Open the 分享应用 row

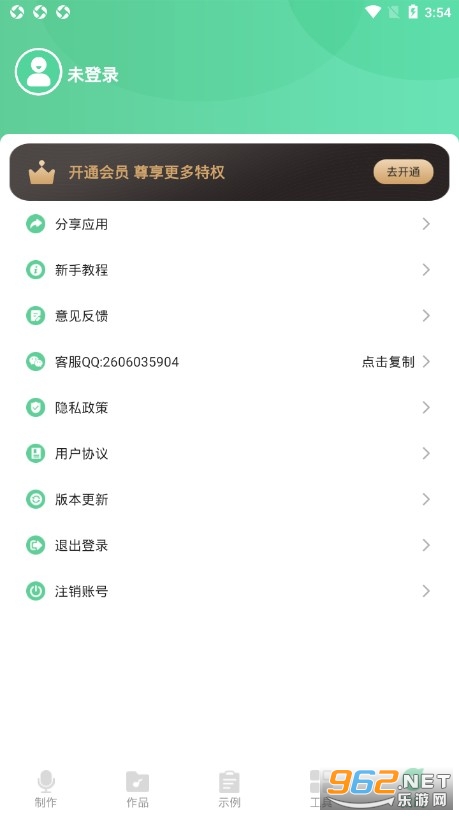229,224
